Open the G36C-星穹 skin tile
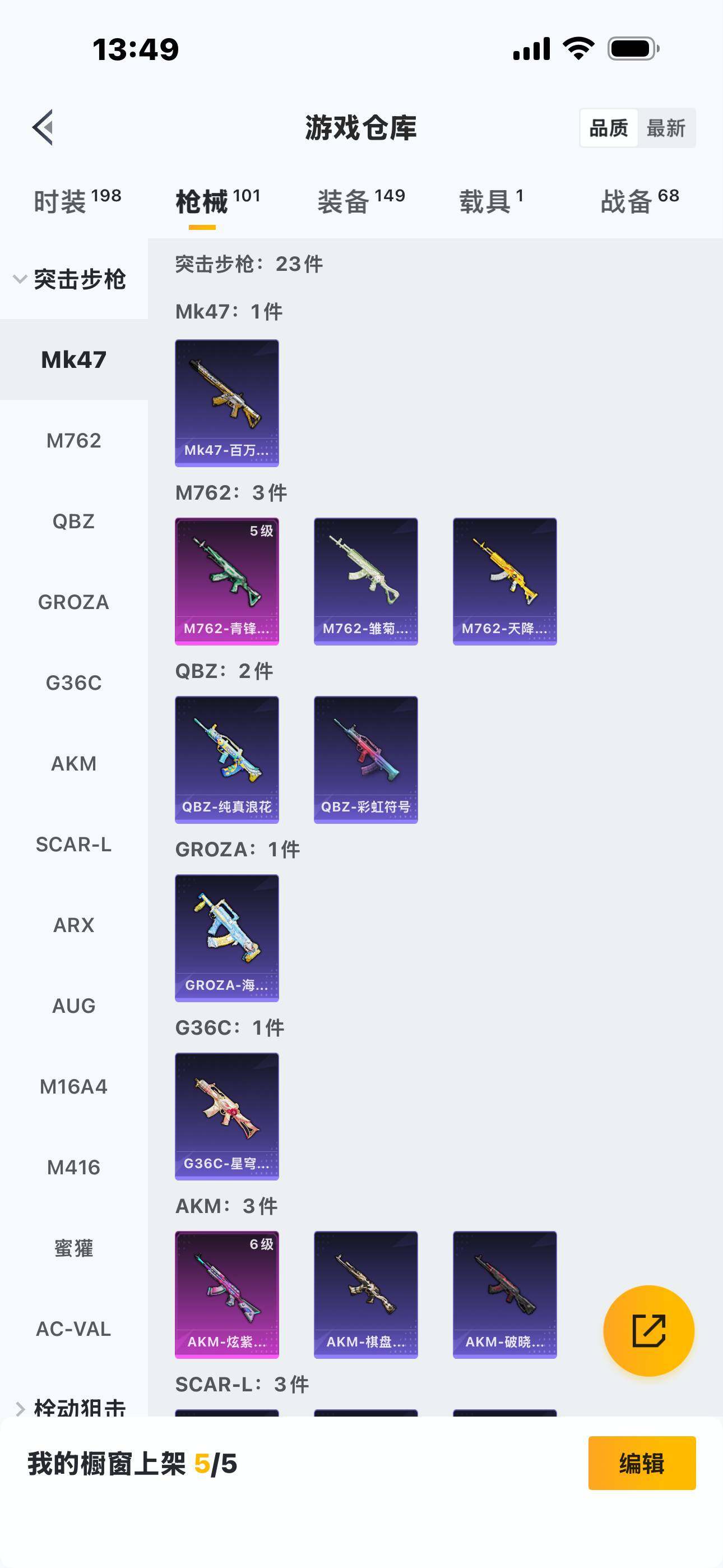Screen dimensions: 723x1568 pyautogui.click(x=227, y=1117)
